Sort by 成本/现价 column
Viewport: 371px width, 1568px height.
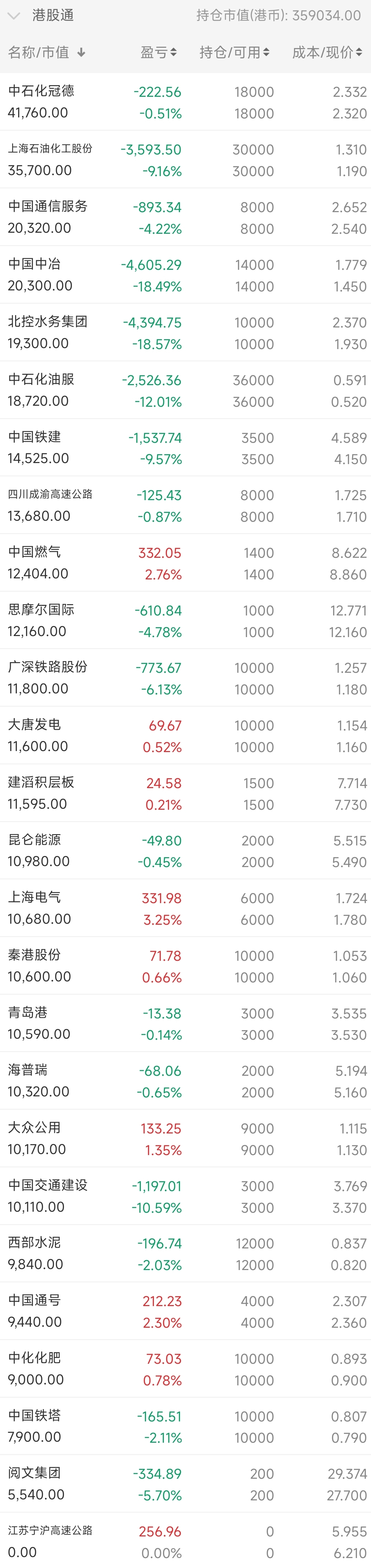tap(327, 53)
